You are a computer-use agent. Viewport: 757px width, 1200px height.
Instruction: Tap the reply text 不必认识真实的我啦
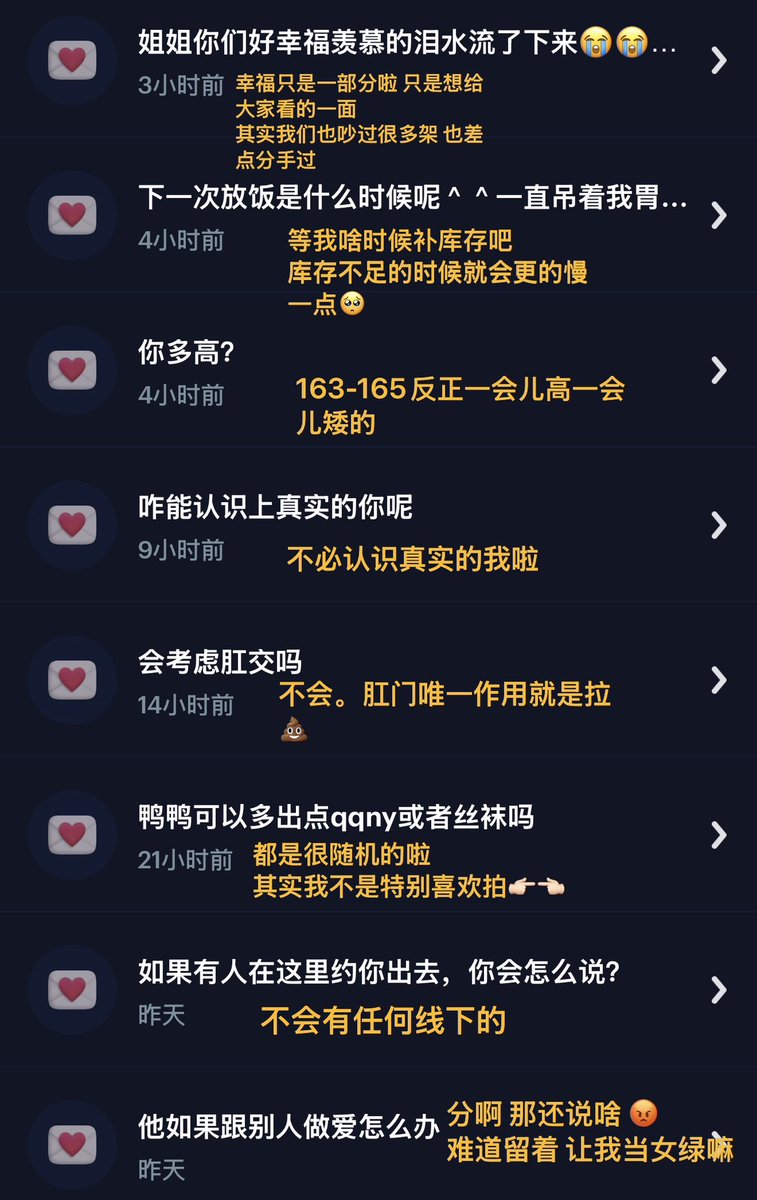coord(414,561)
